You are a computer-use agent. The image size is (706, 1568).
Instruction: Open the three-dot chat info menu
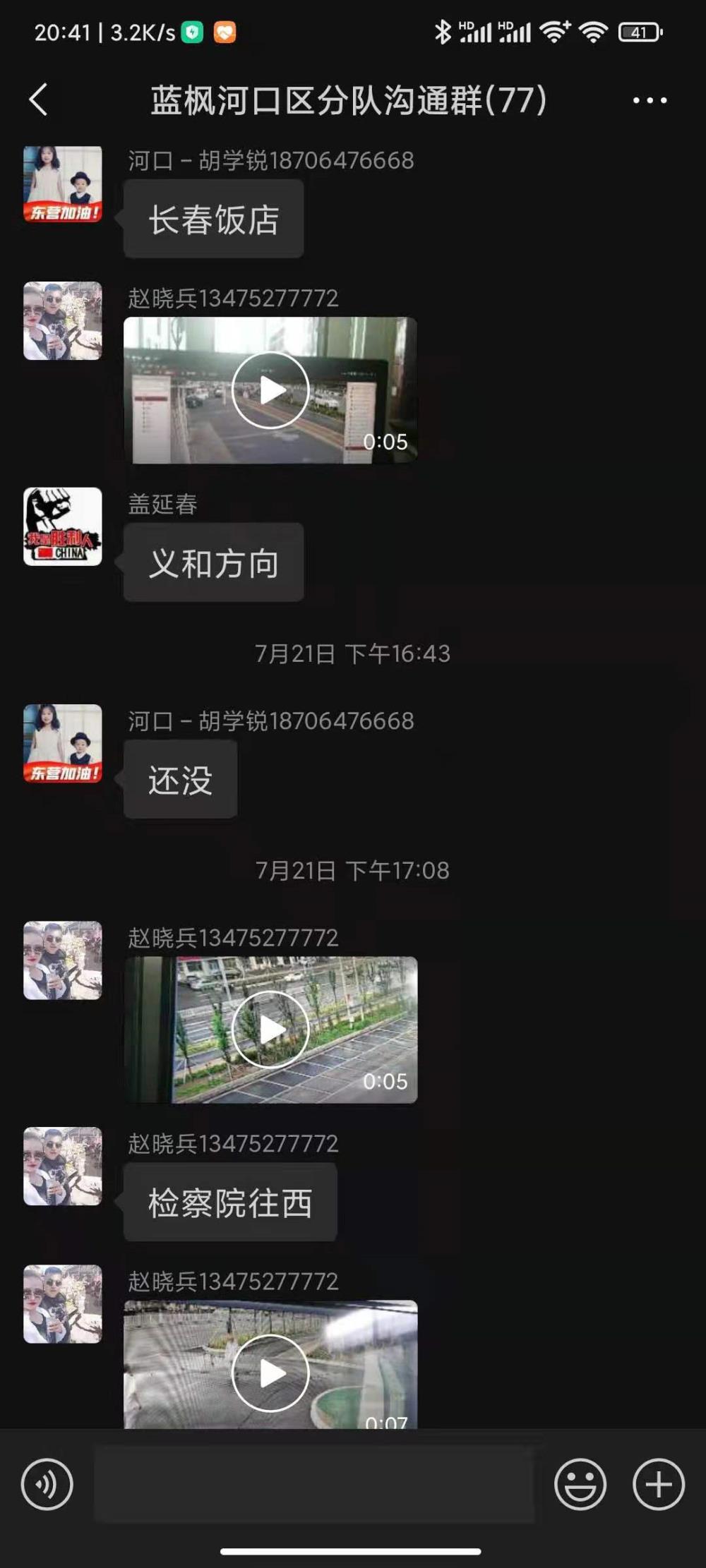650,100
